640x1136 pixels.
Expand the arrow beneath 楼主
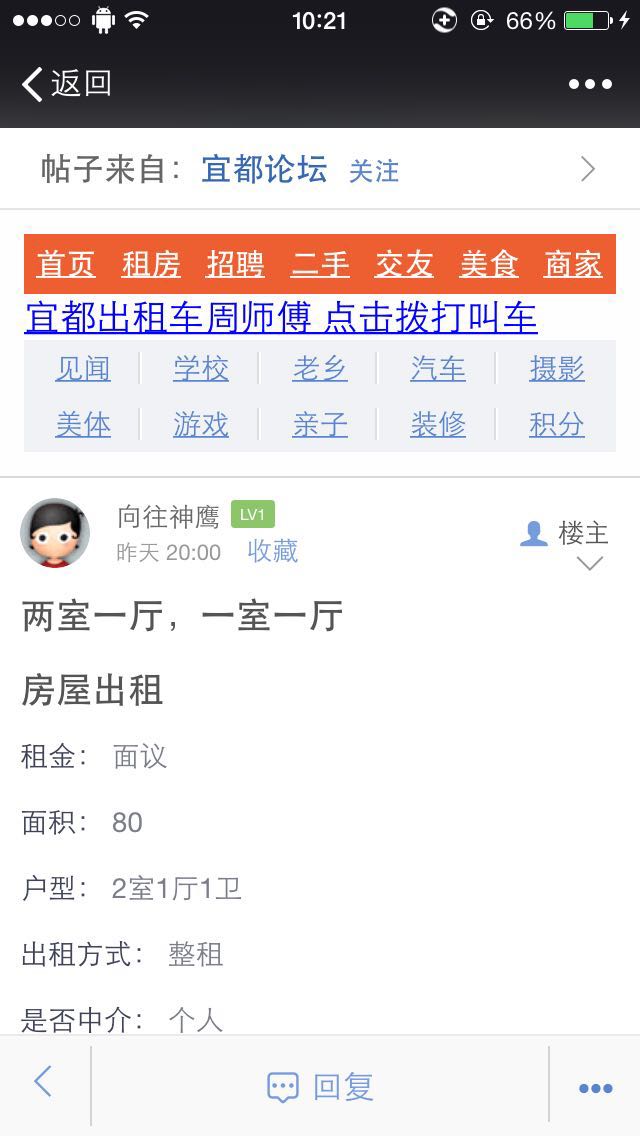click(590, 564)
